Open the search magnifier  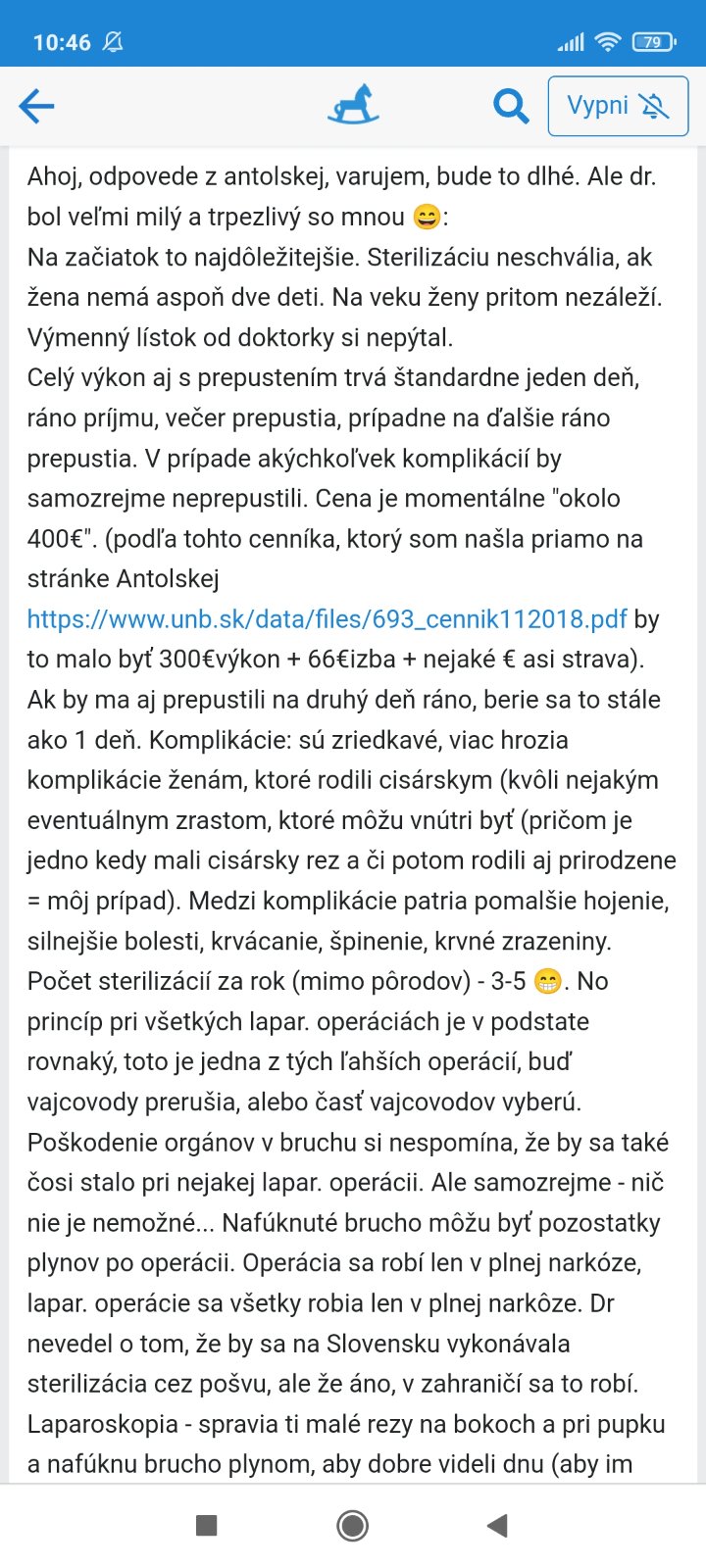(510, 105)
